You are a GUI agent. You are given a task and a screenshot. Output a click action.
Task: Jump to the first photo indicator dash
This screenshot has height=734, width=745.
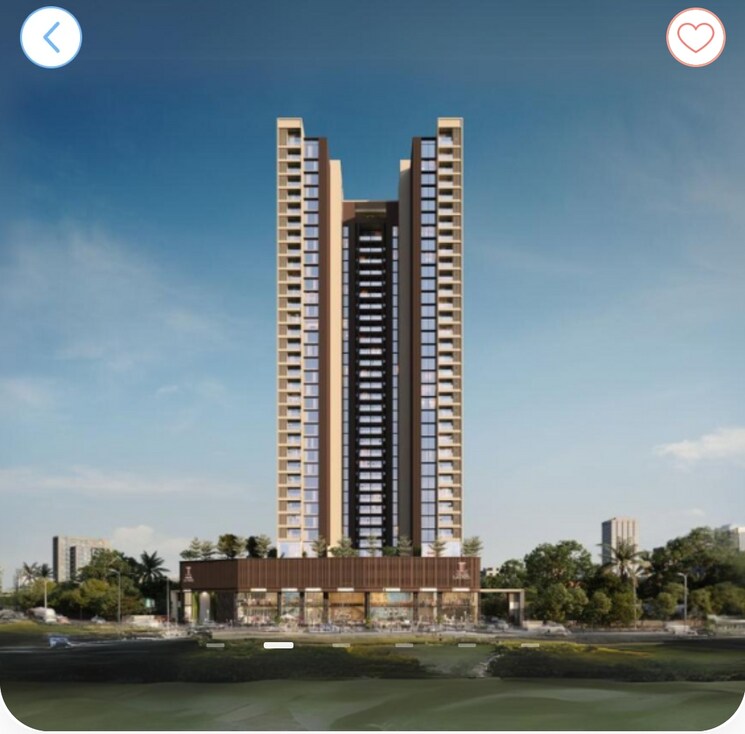[x=215, y=645]
